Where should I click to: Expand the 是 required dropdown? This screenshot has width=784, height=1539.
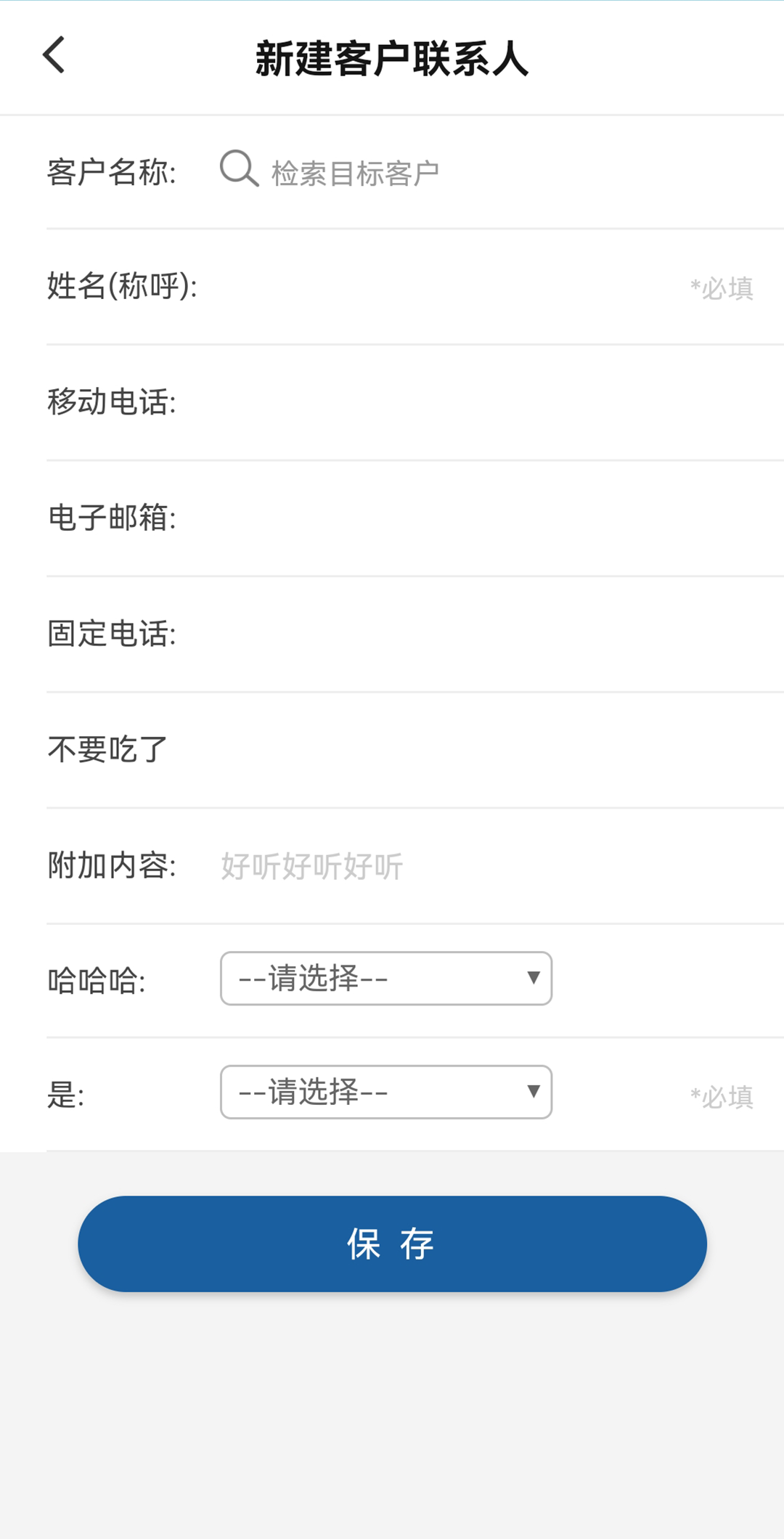386,1092
